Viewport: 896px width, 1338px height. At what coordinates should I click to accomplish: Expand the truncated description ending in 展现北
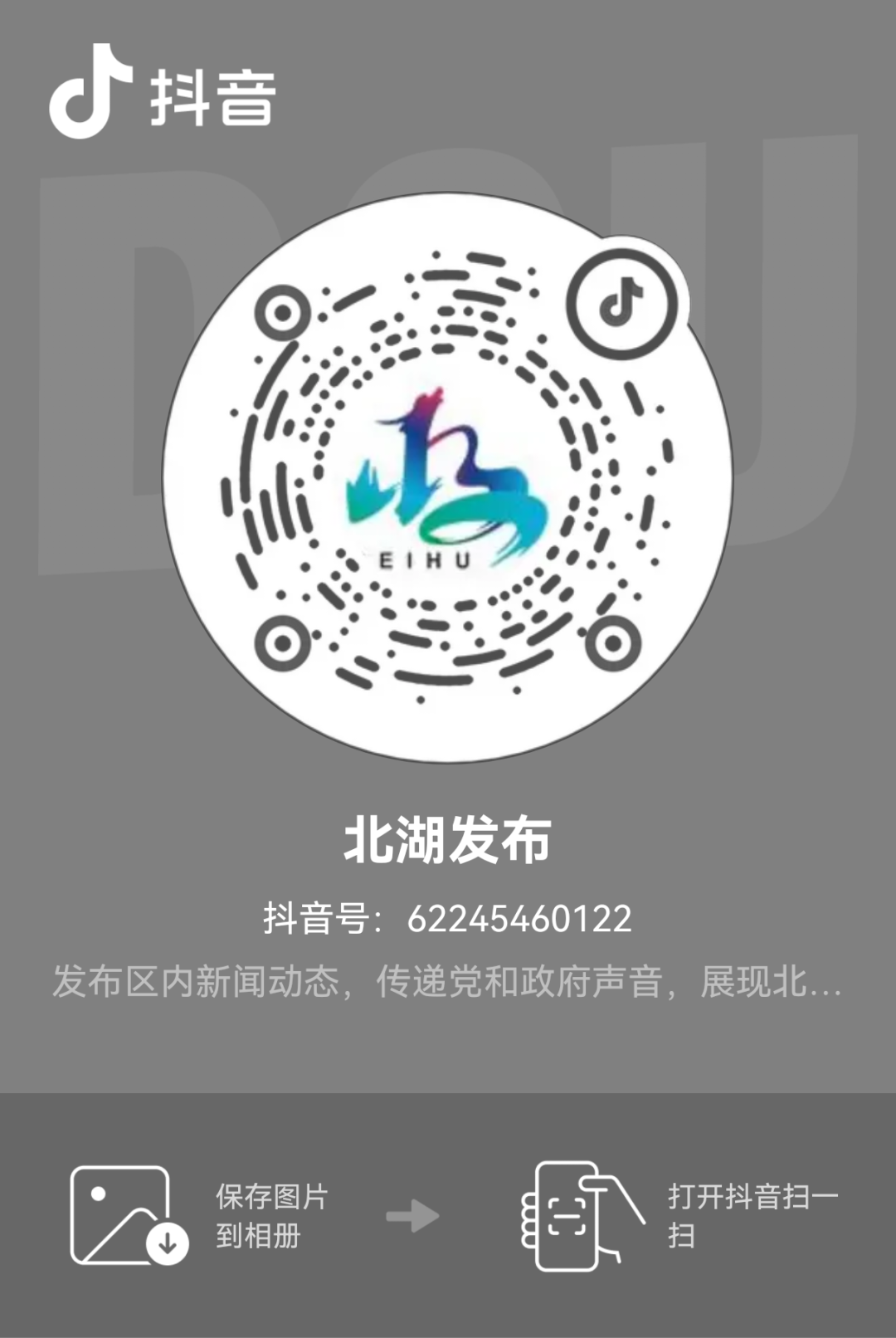click(x=448, y=984)
